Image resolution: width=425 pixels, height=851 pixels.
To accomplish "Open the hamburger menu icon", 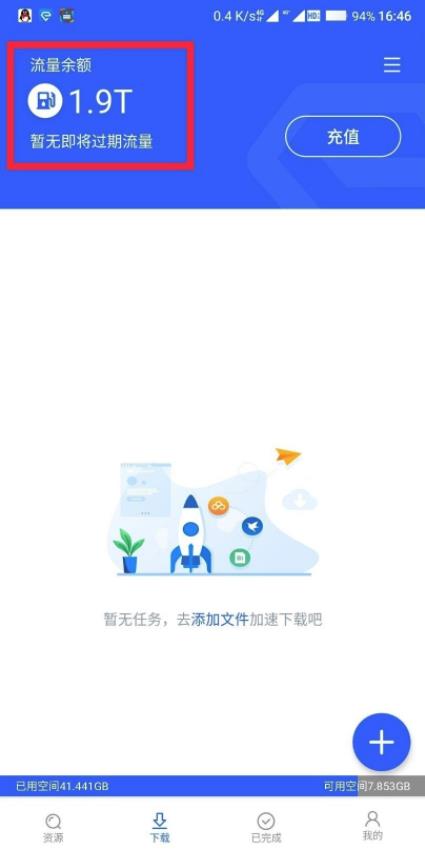I will click(392, 65).
